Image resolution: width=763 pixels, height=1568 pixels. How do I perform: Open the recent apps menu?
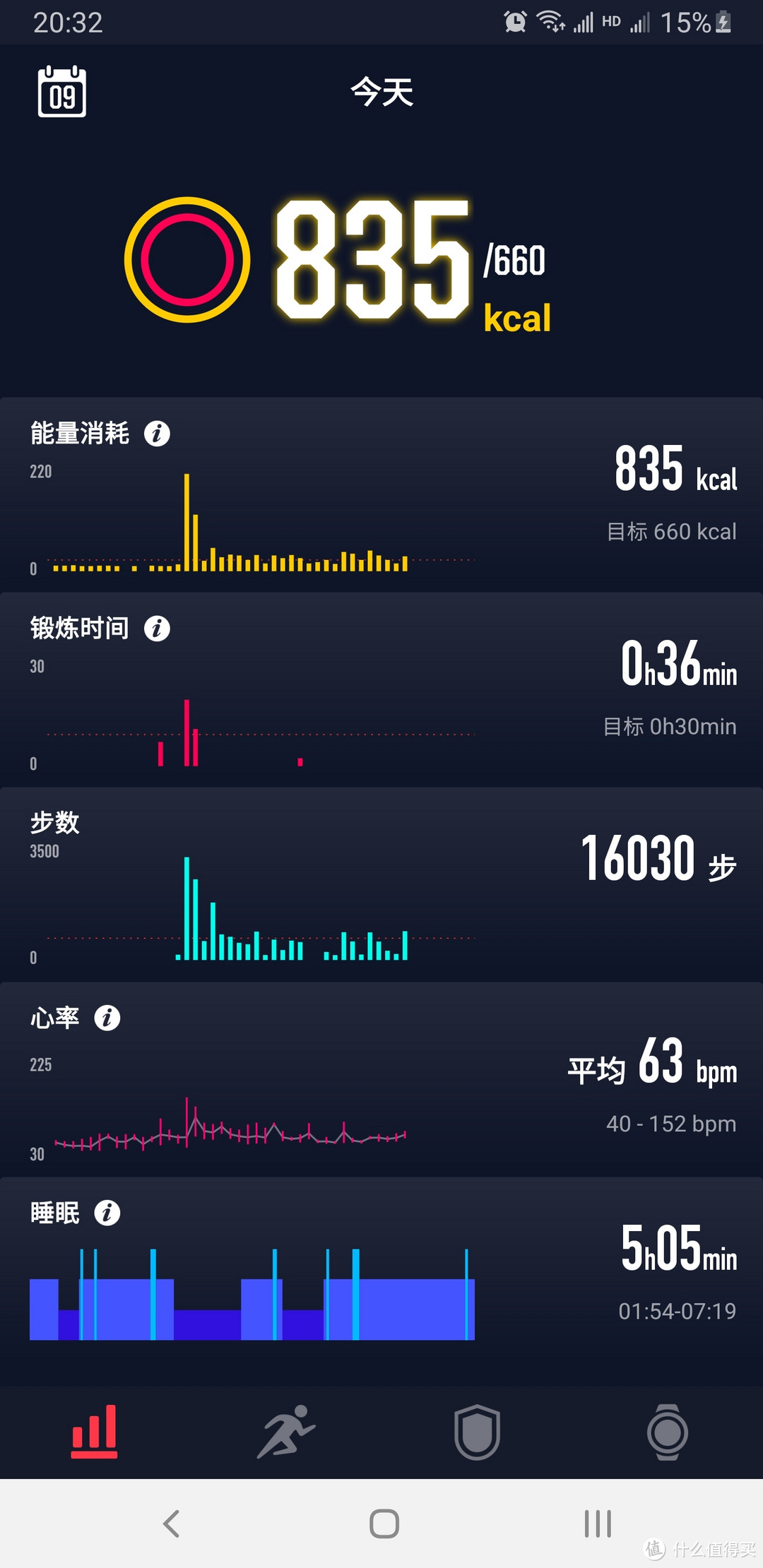pos(597,1523)
